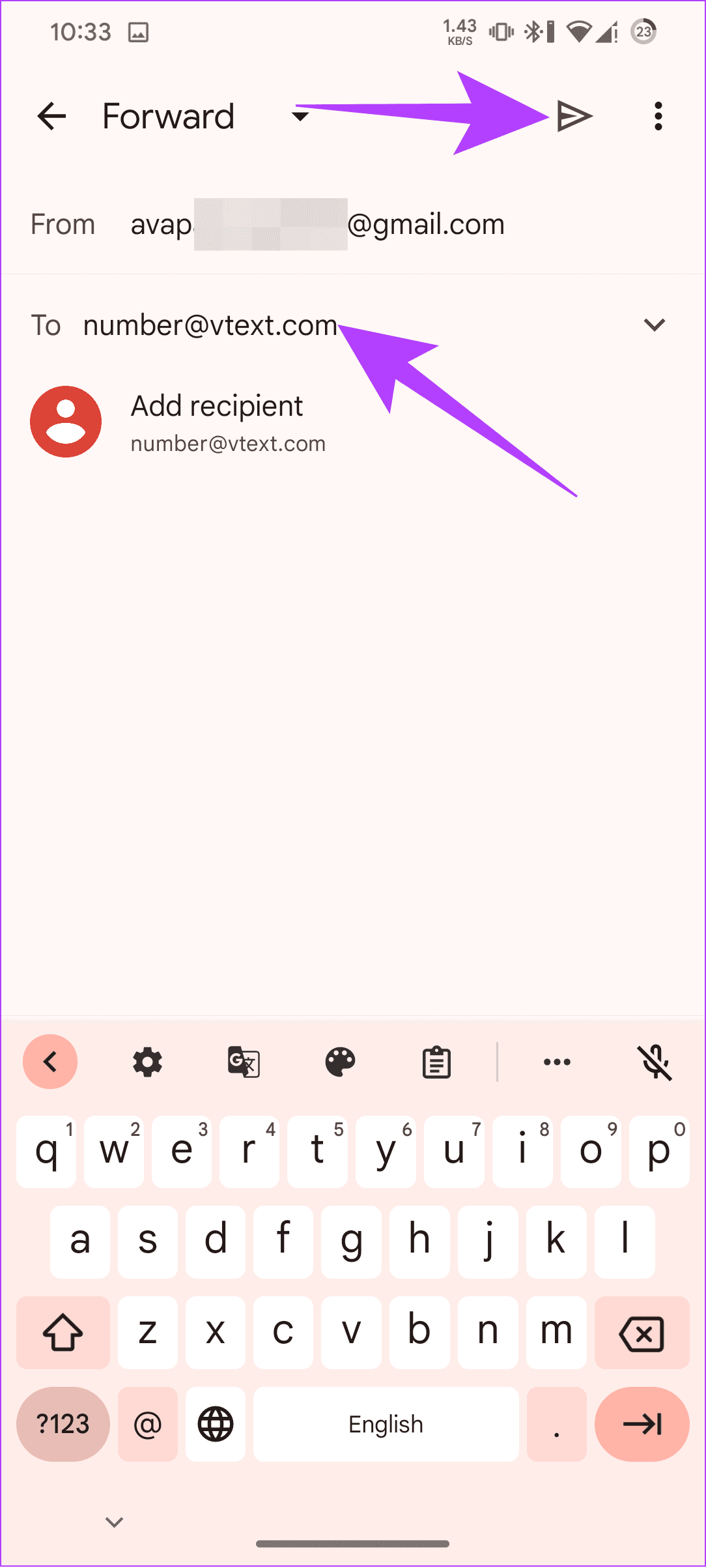Send the forwarded email

point(574,117)
